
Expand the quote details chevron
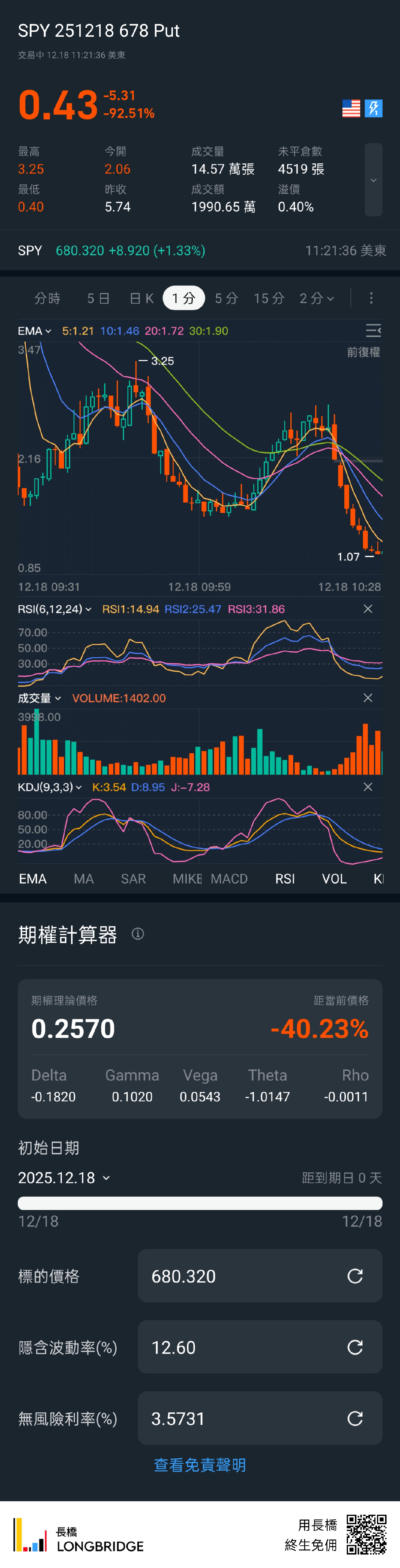373,180
